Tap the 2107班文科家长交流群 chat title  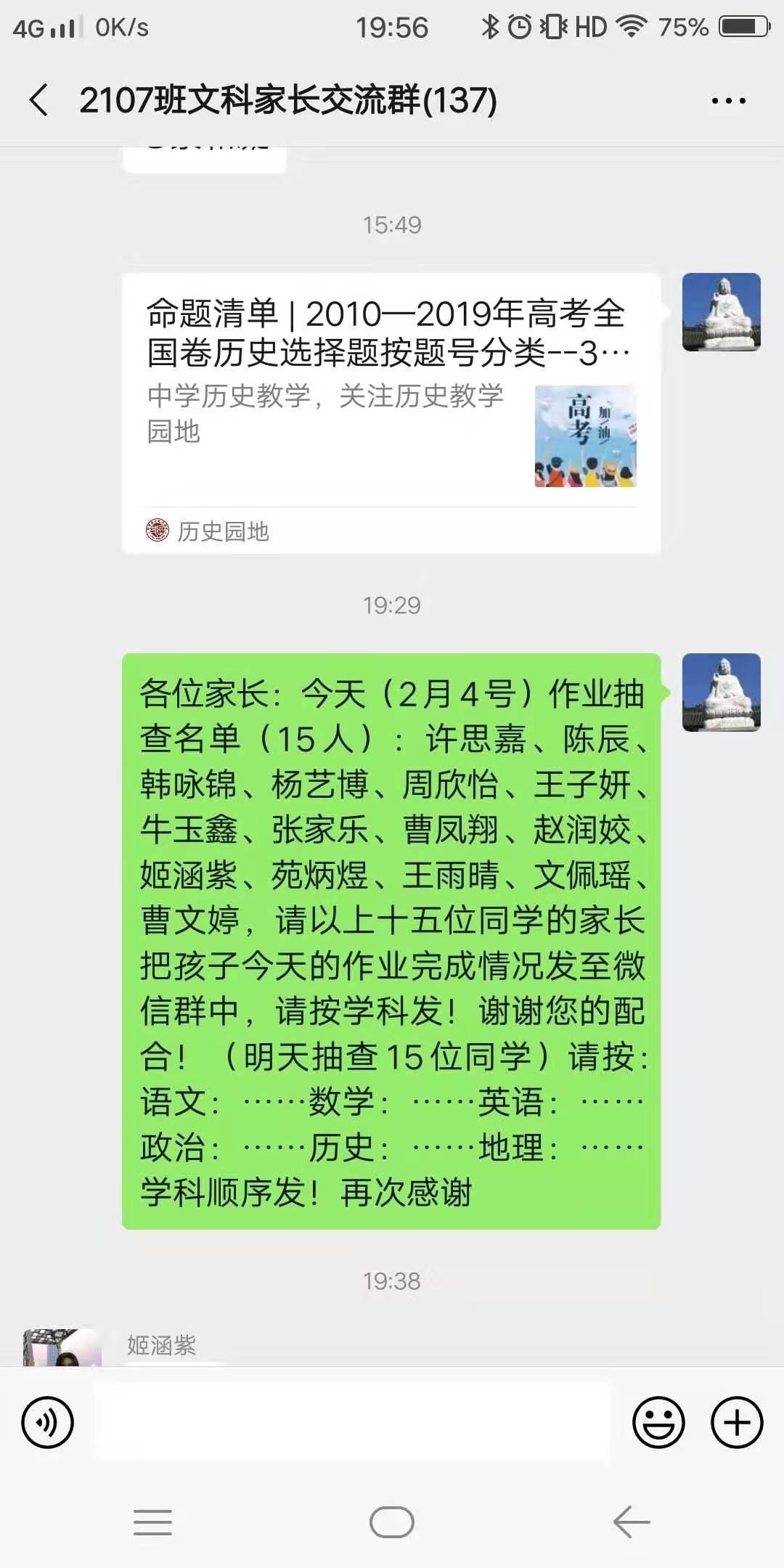(287, 100)
